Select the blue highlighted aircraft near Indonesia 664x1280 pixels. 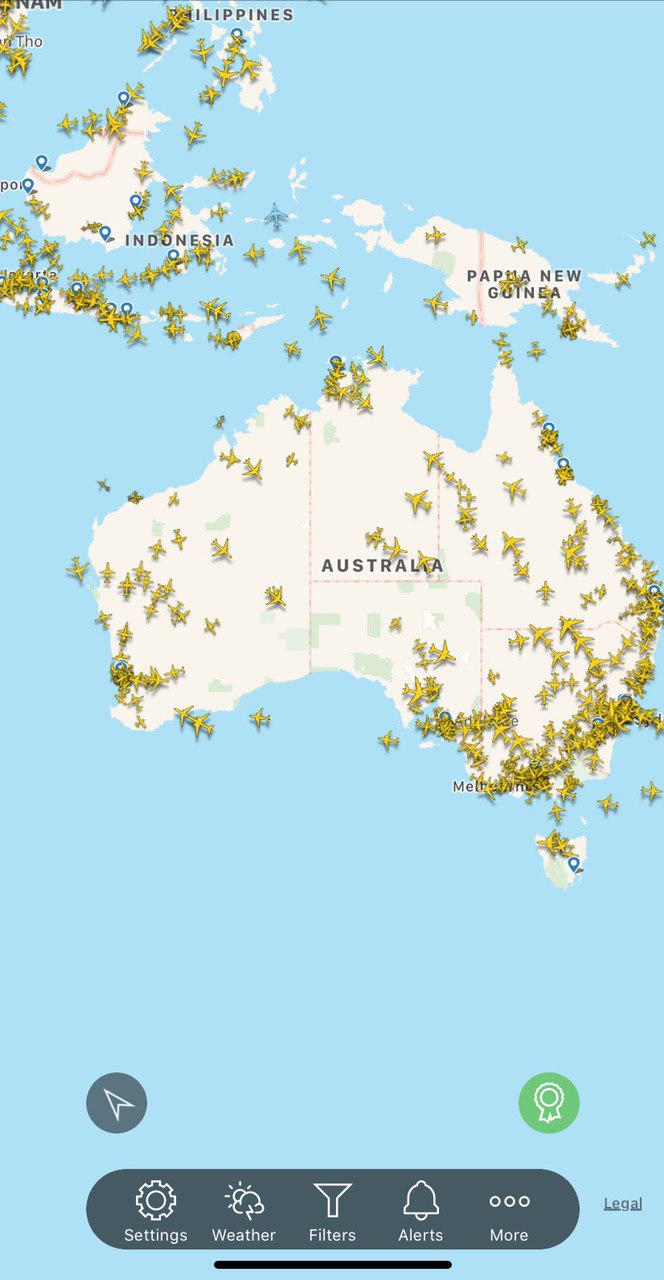pyautogui.click(x=276, y=215)
